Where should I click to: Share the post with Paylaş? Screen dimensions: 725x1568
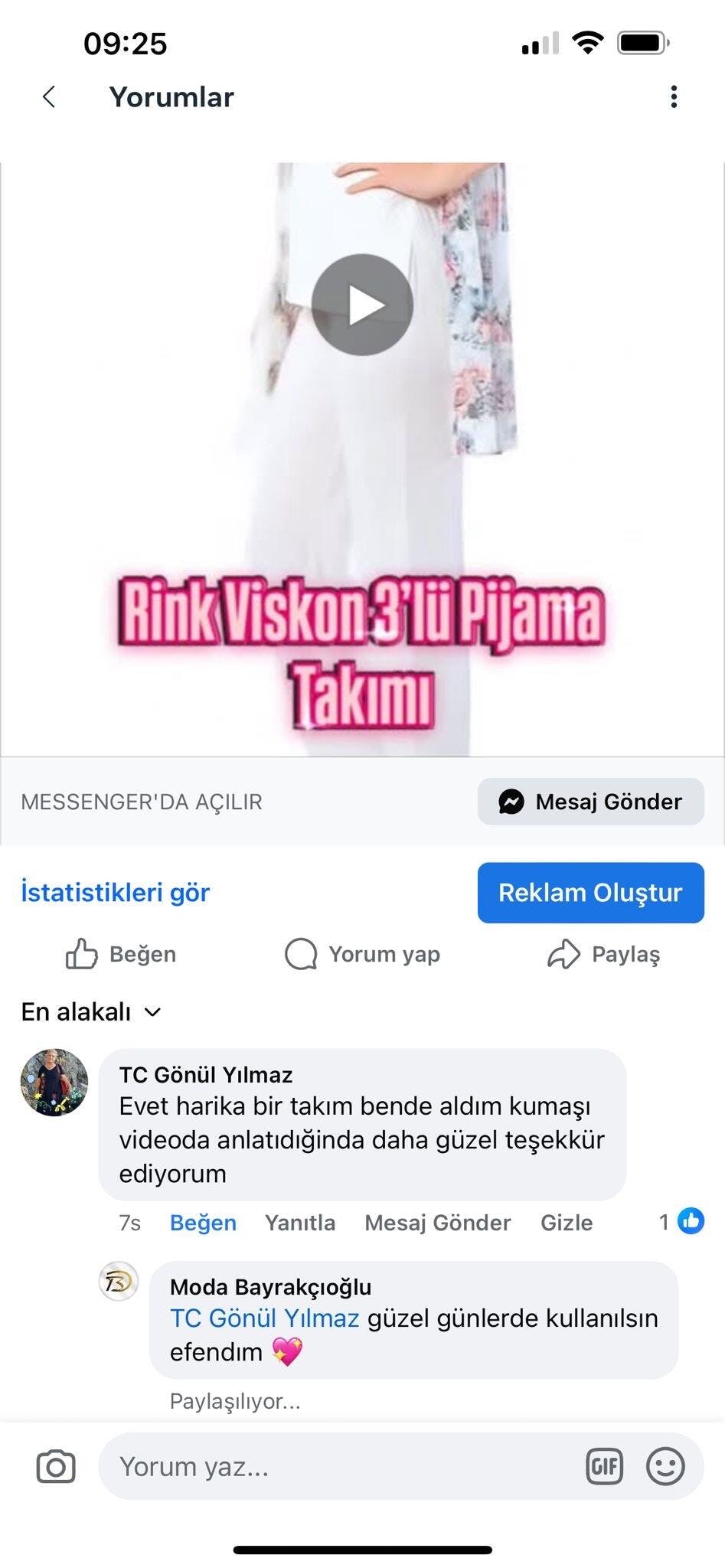pyautogui.click(x=603, y=955)
